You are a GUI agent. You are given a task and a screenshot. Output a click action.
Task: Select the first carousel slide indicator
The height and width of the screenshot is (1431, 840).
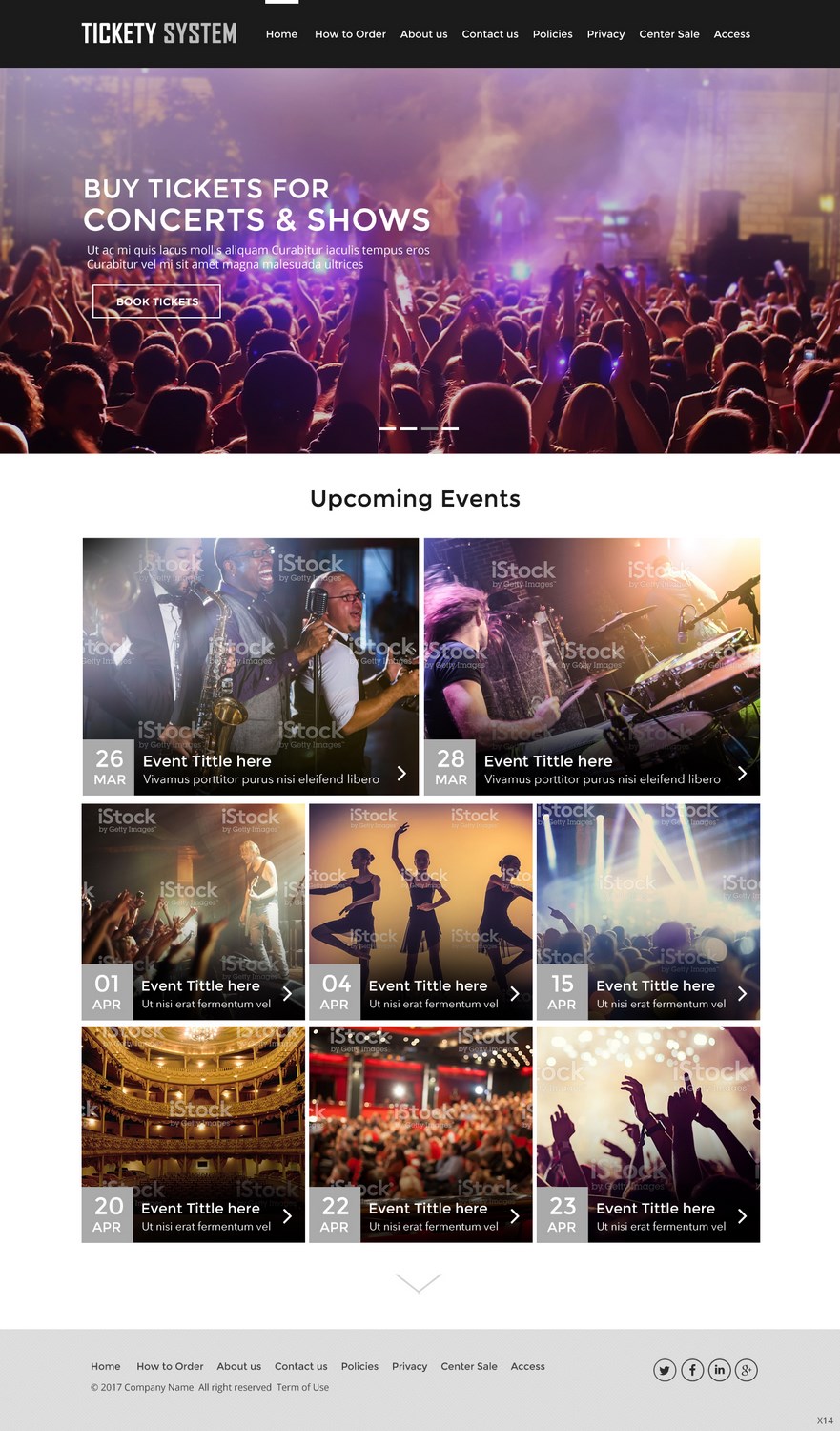[x=387, y=428]
